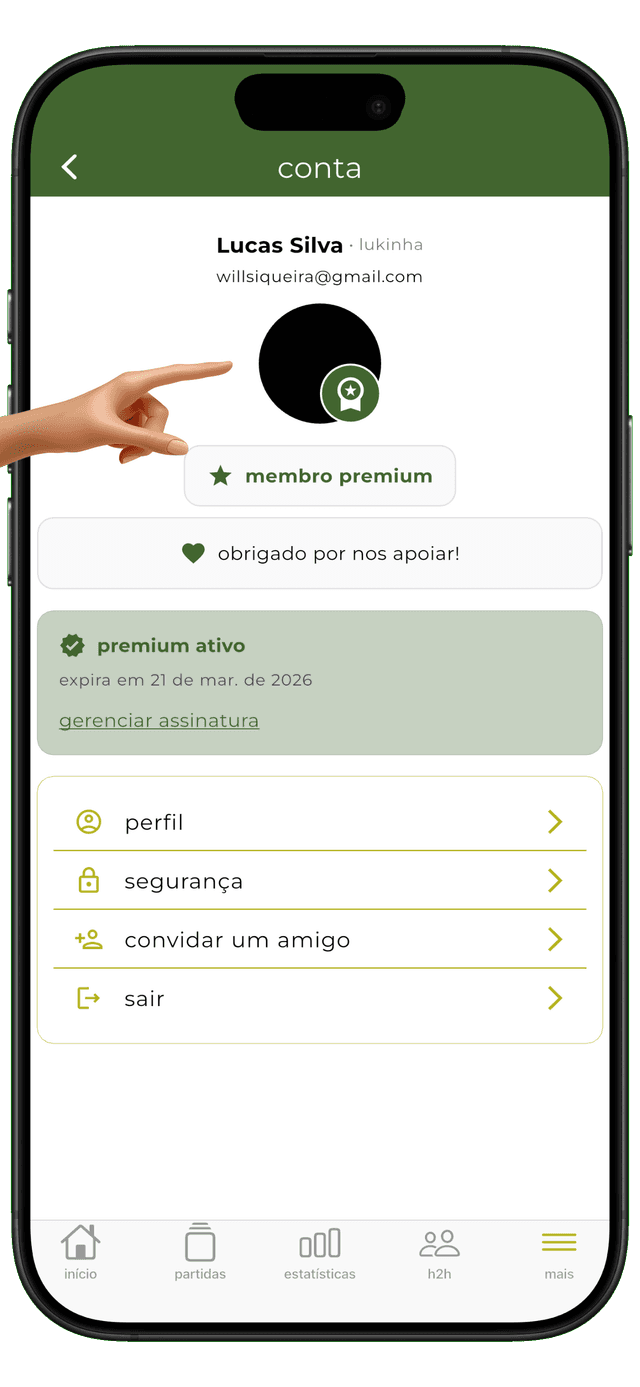Open gerenciar assinatura link
The width and height of the screenshot is (640, 1387).
click(159, 720)
